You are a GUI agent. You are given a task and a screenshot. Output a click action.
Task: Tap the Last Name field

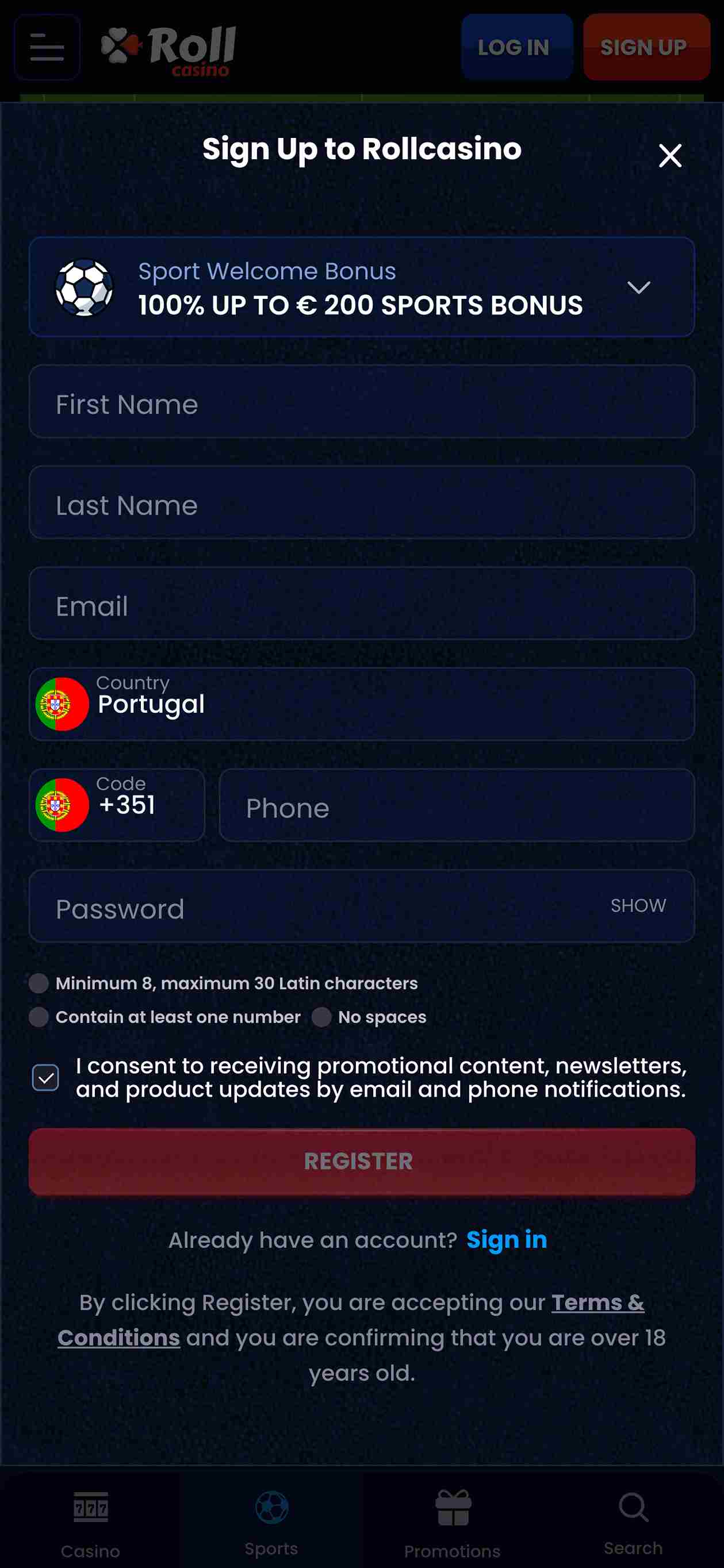[362, 503]
